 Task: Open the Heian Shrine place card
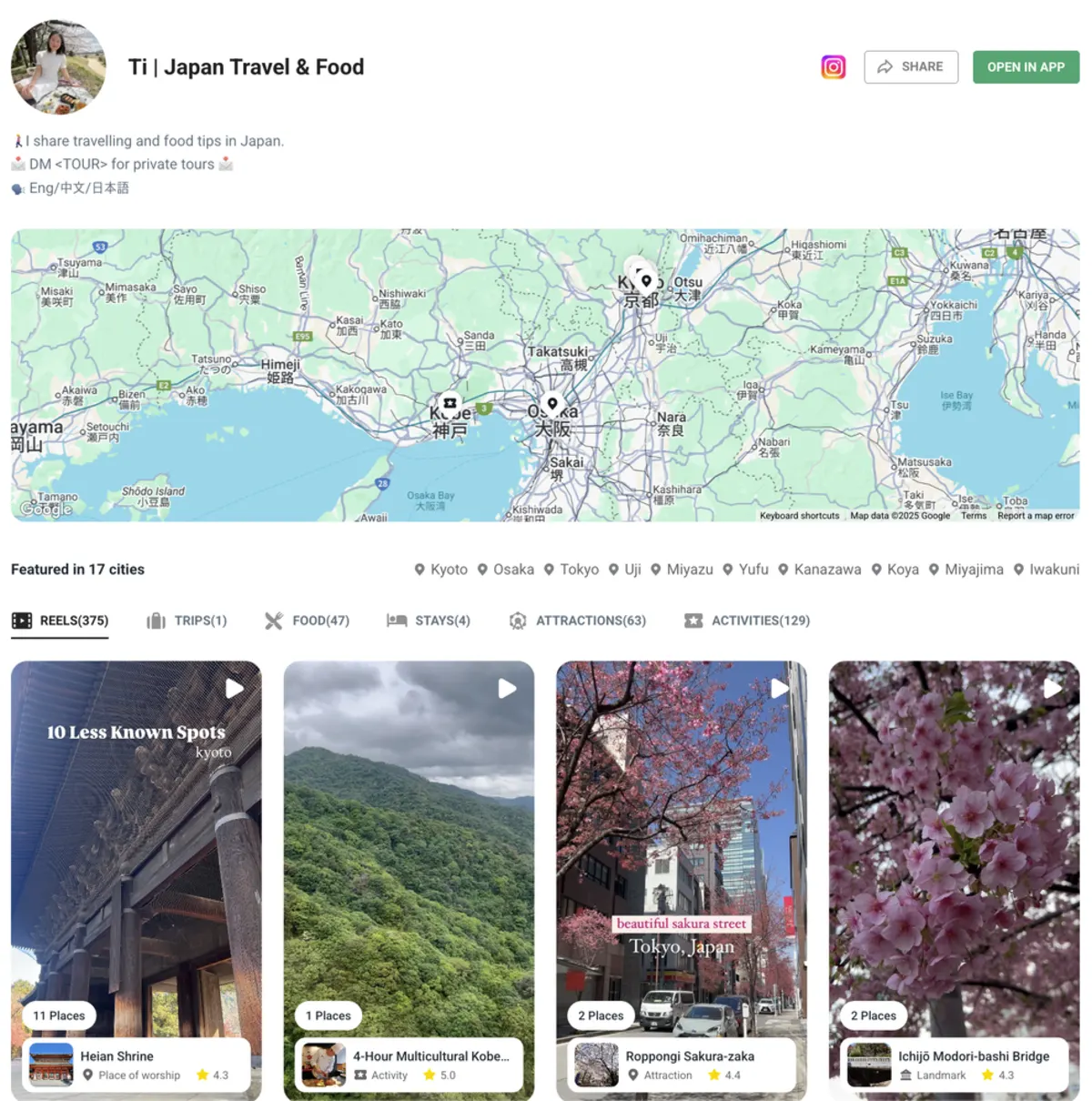click(136, 1065)
